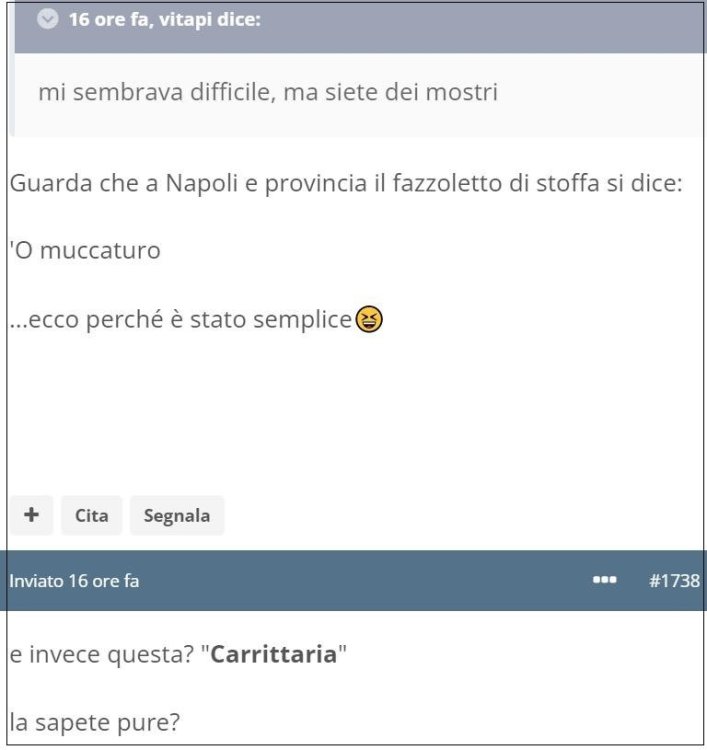
Task: Report the post with Segnala
Action: [x=177, y=517]
